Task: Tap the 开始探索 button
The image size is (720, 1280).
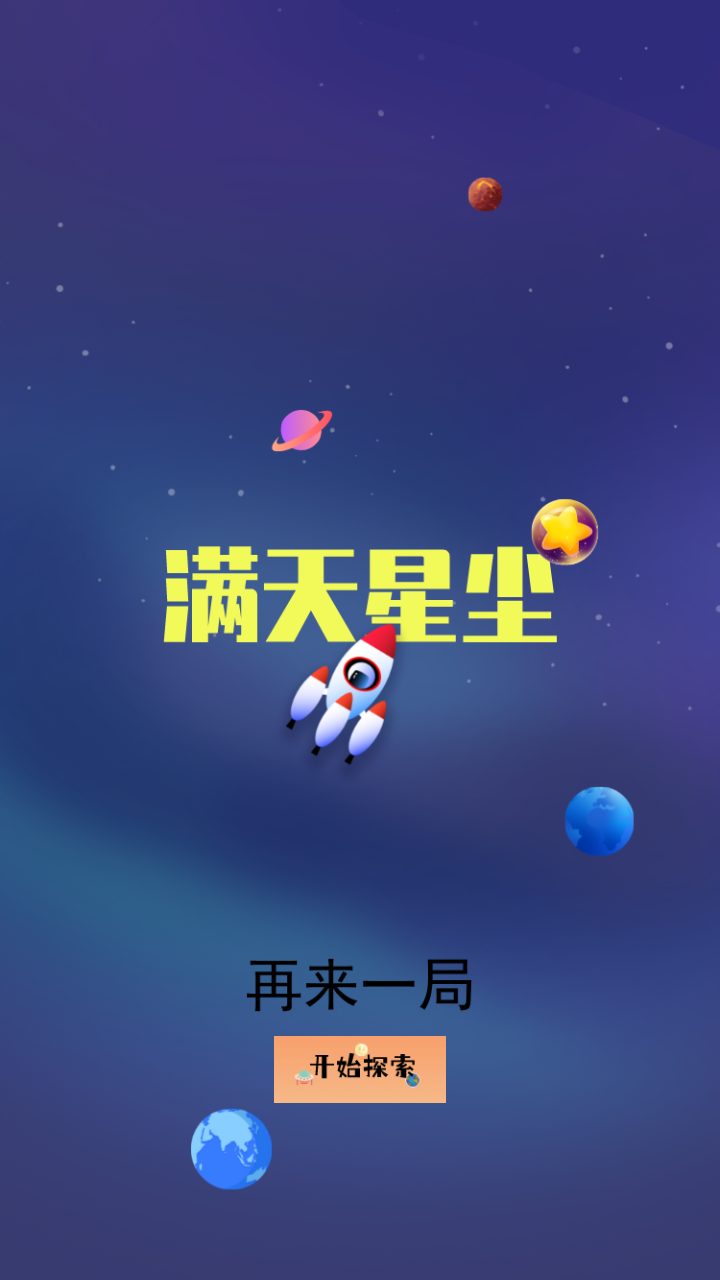Action: [360, 1069]
